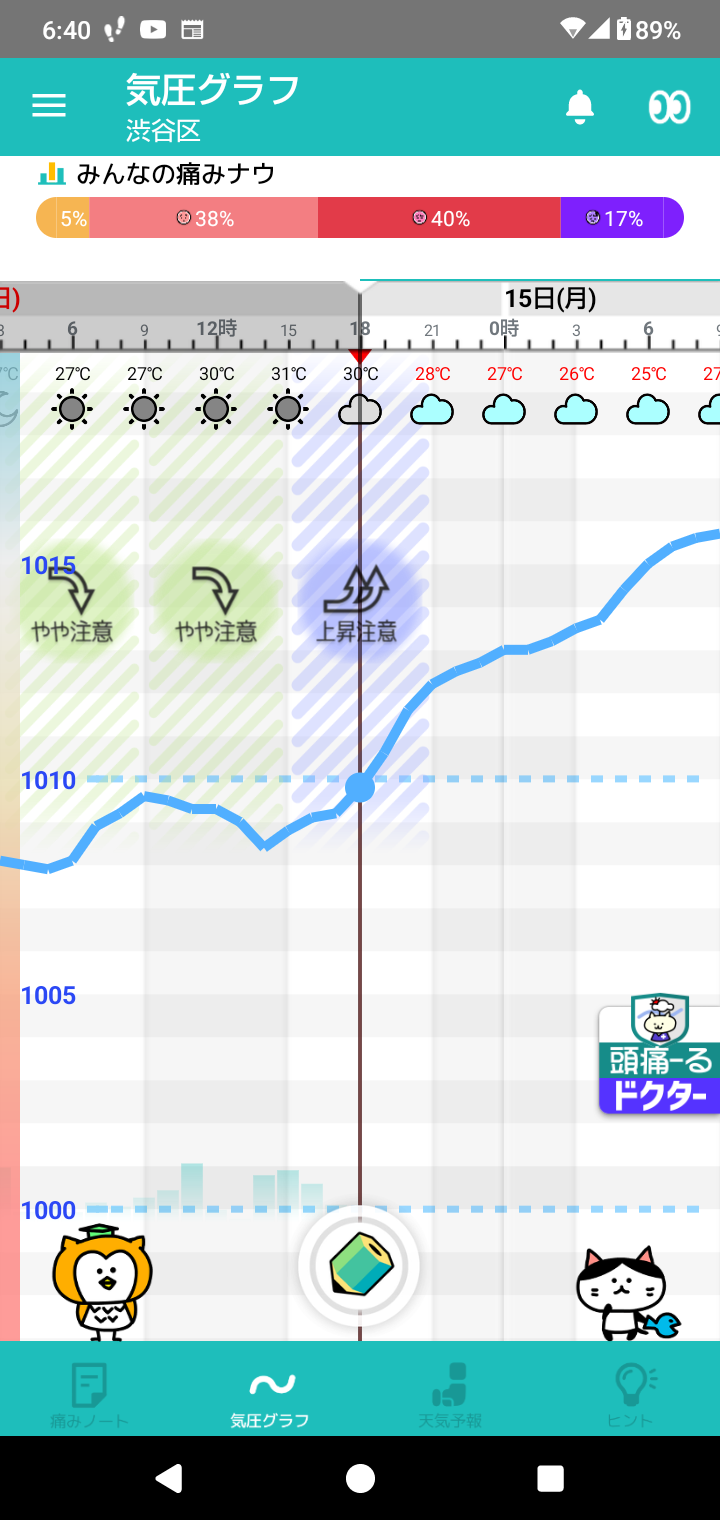This screenshot has height=1520, width=720.
Task: Switch to the 天気予報 tab
Action: click(x=450, y=1394)
